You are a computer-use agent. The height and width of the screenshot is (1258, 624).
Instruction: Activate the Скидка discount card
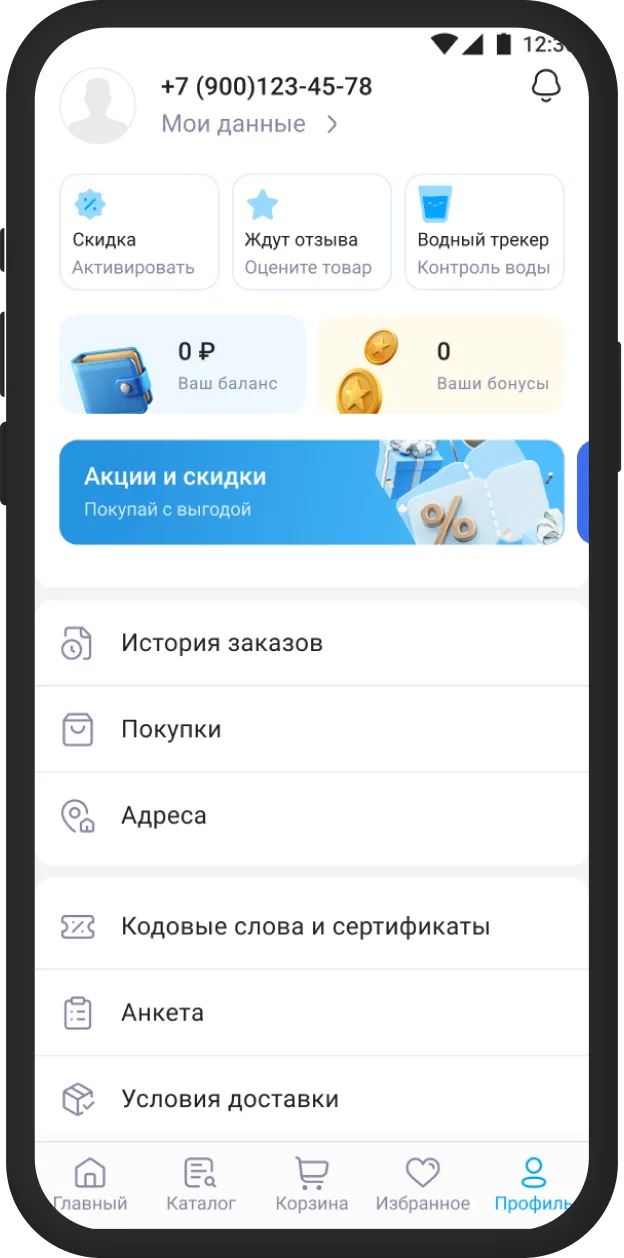(x=139, y=232)
